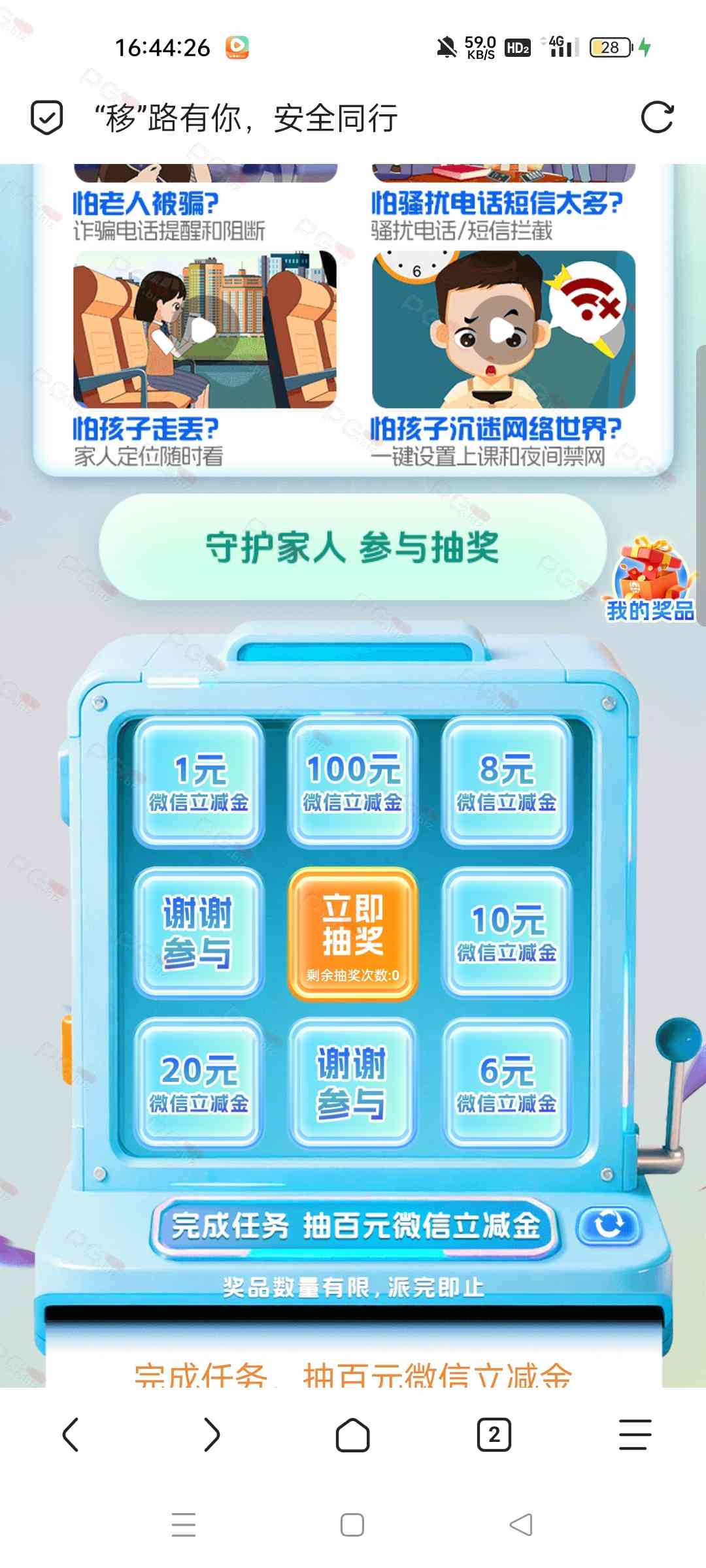
Task: Go forward in the browser
Action: (212, 1435)
